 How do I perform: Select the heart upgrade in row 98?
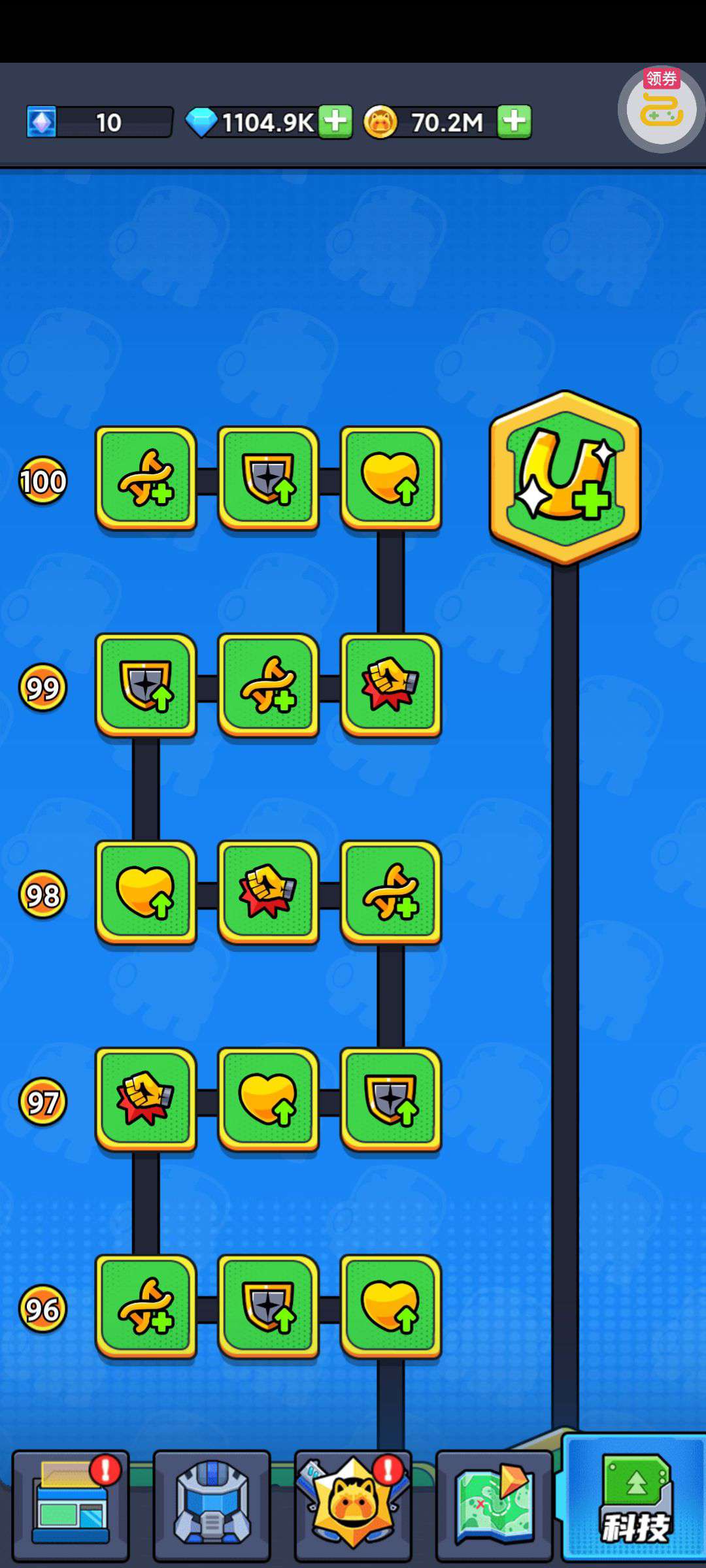pyautogui.click(x=146, y=892)
